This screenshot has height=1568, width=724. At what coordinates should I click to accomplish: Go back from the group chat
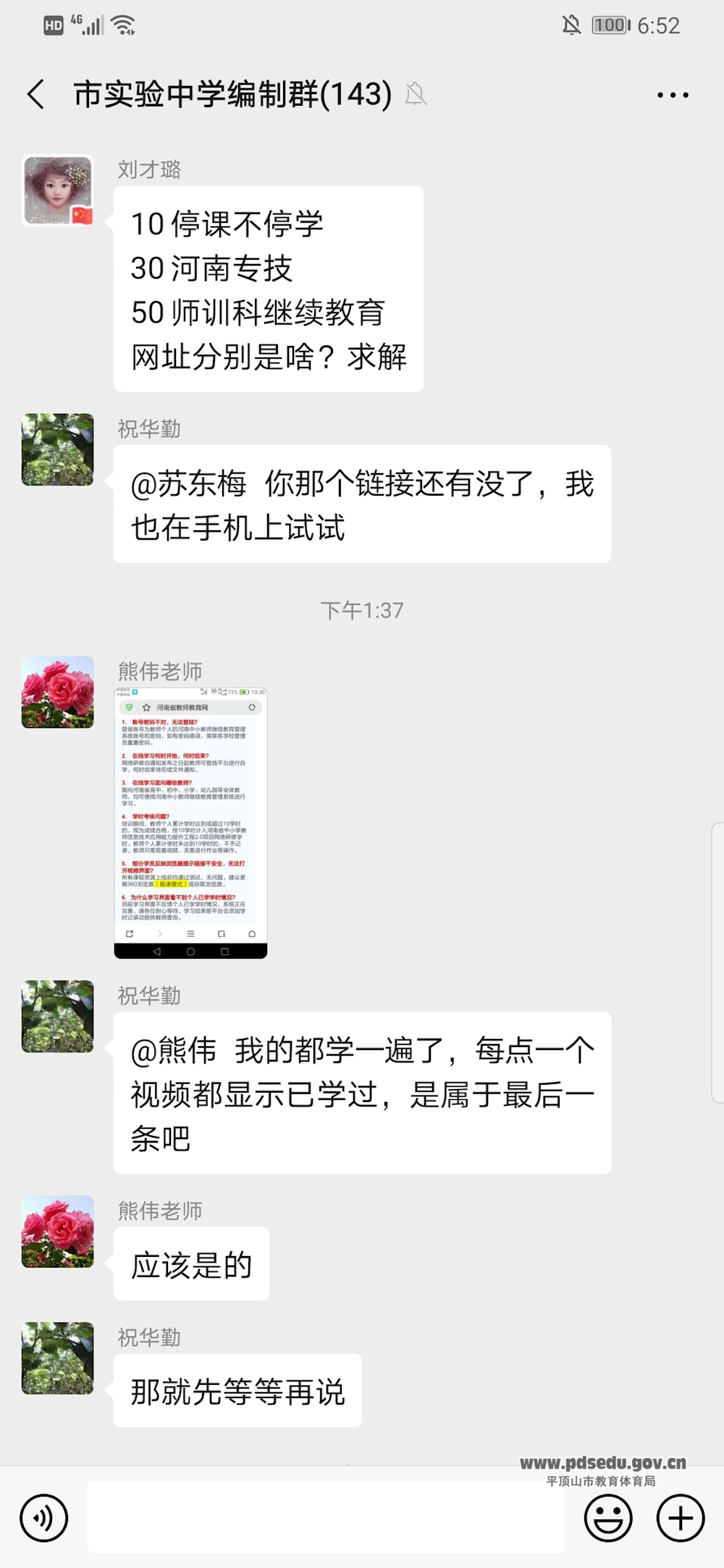[x=36, y=95]
